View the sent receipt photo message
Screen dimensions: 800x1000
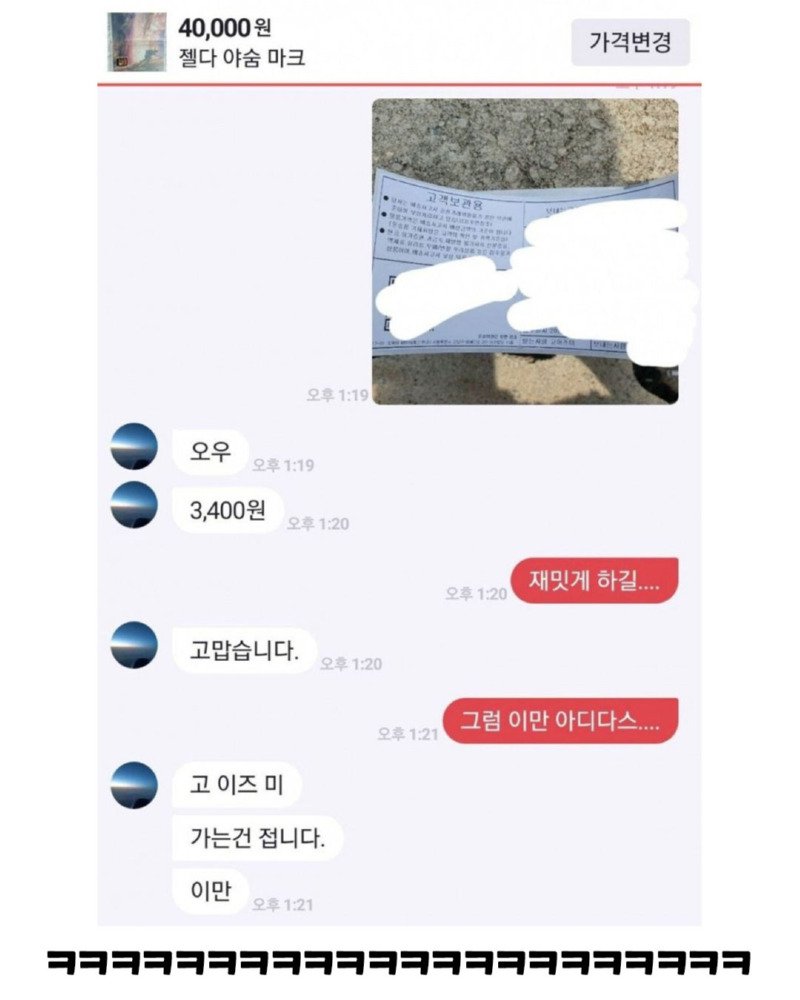coord(525,252)
